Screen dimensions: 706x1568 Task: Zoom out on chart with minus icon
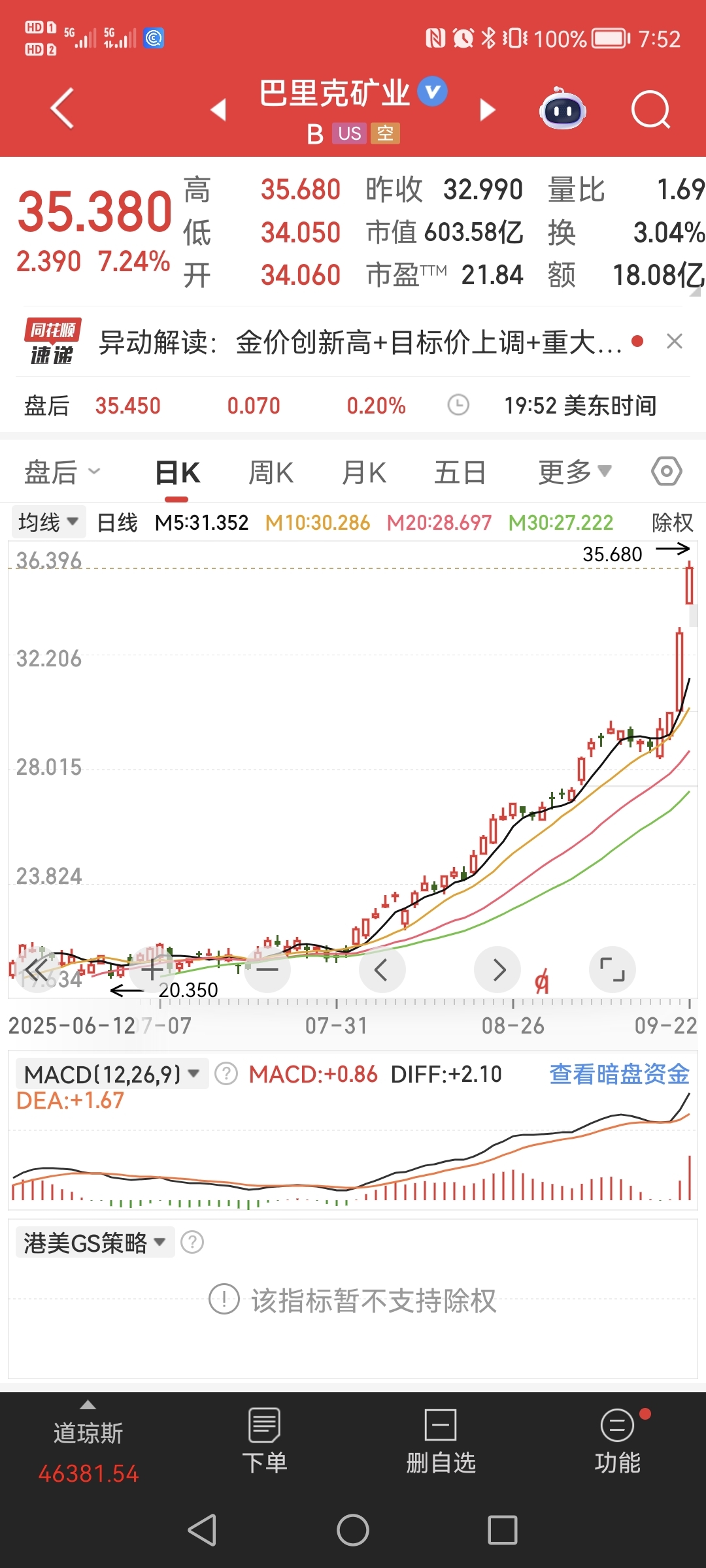click(x=267, y=970)
